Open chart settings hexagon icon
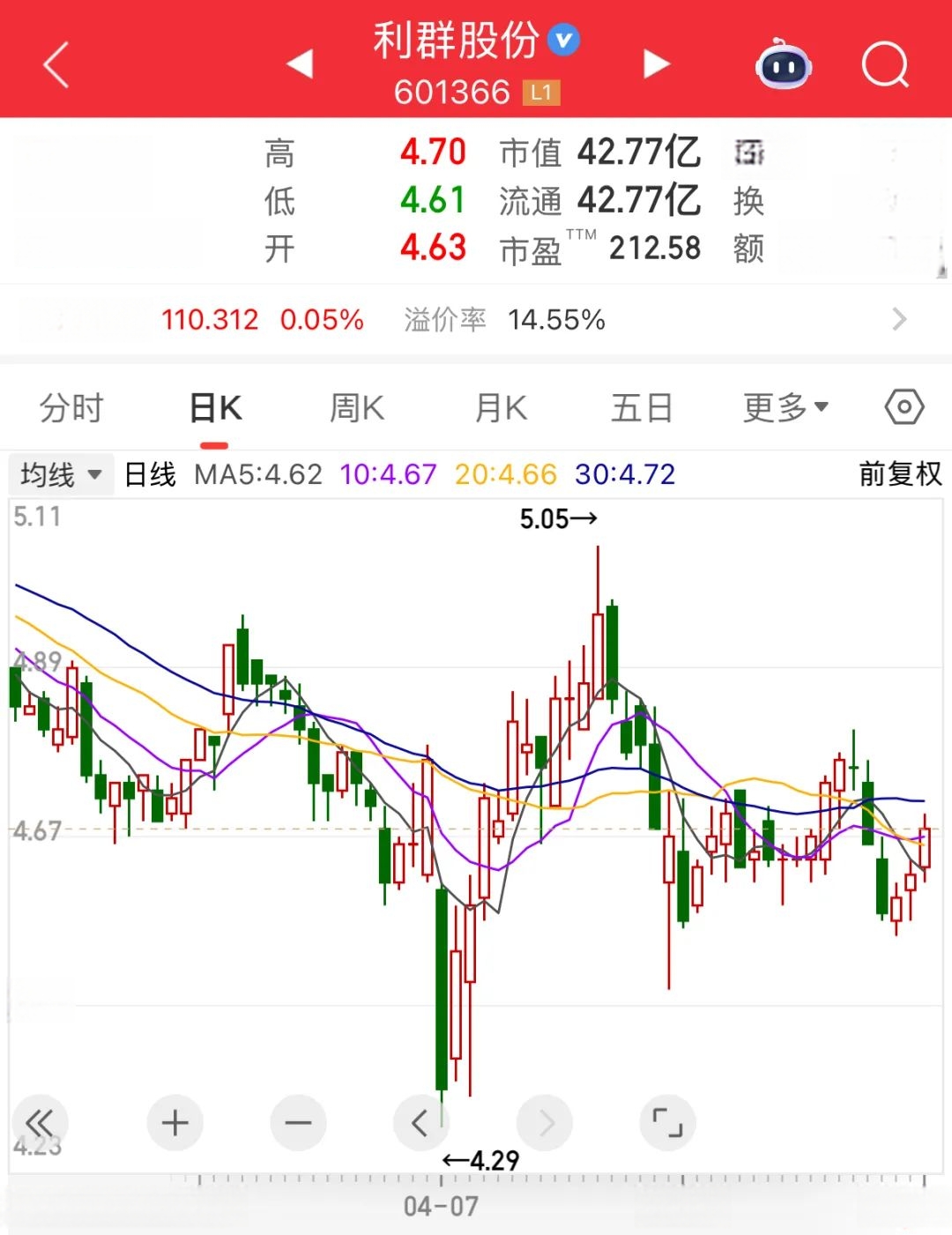This screenshot has width=952, height=1235. (x=904, y=407)
